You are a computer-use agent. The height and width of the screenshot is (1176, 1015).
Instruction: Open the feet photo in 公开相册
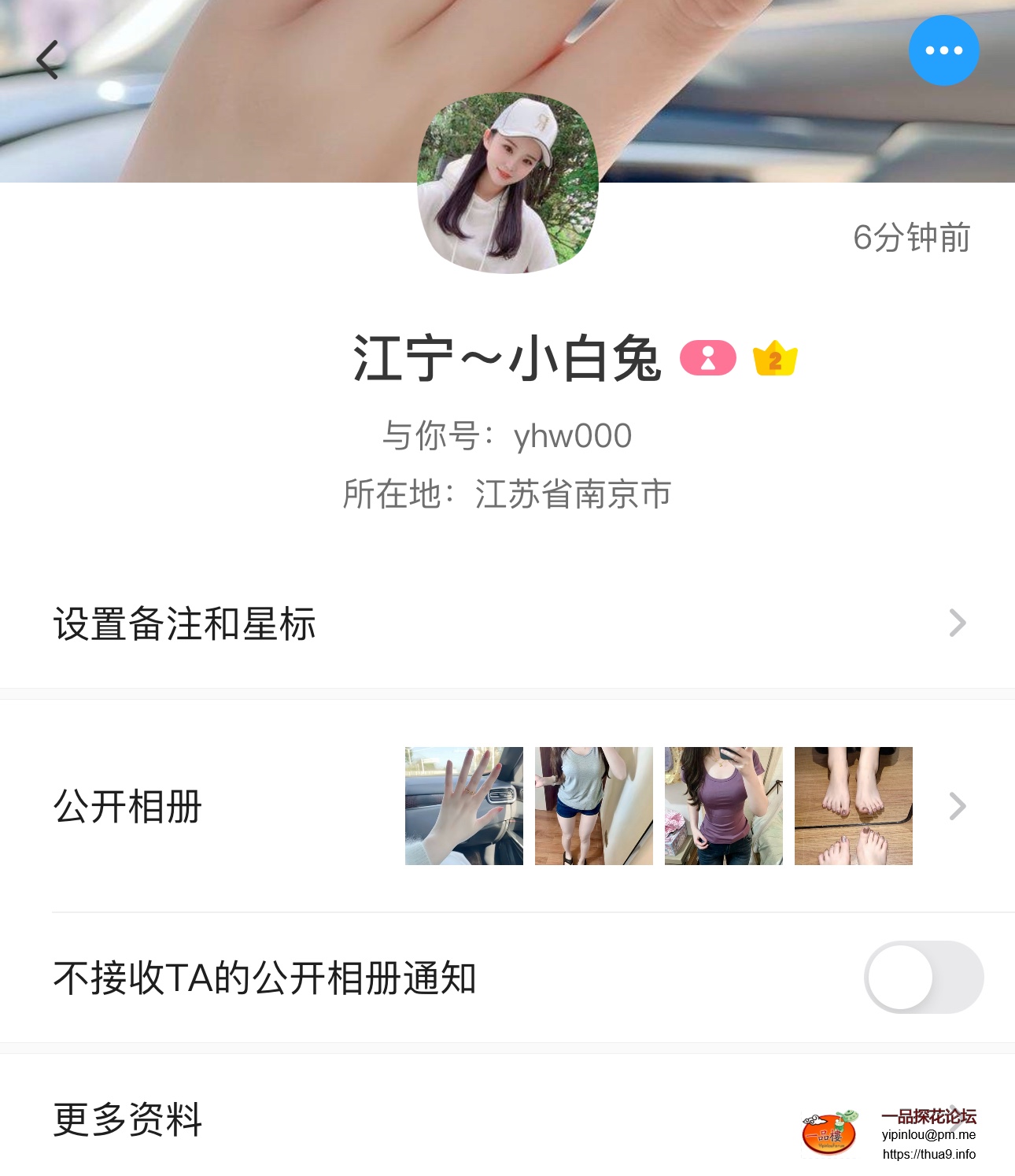pos(854,806)
